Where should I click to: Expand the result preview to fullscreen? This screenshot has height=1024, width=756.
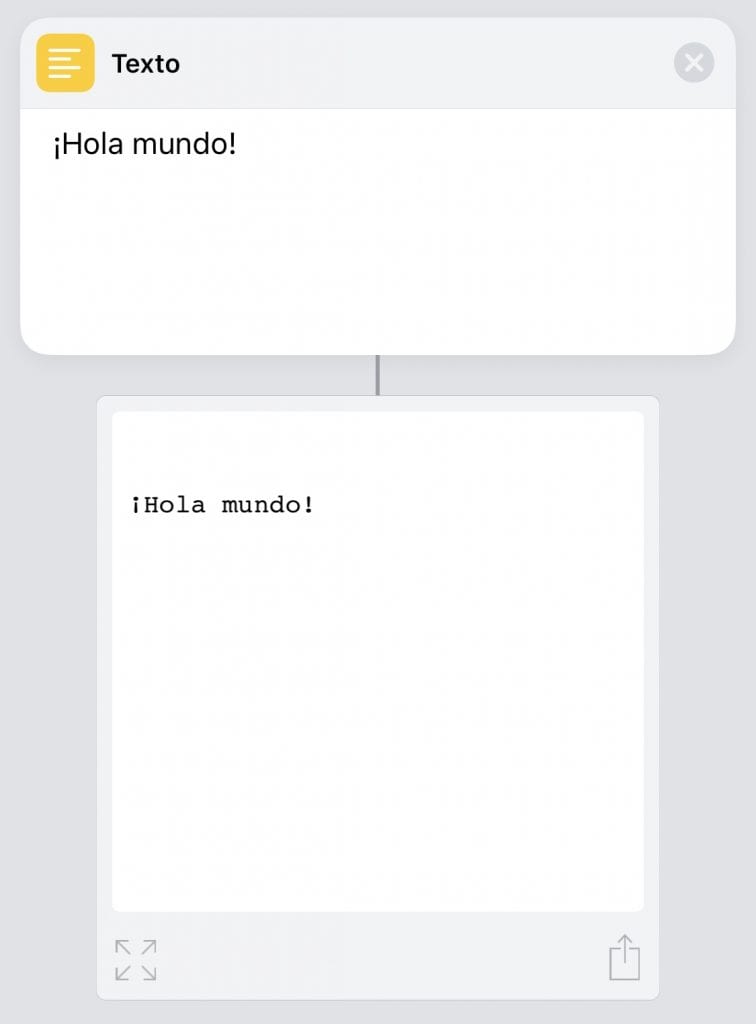[136, 960]
